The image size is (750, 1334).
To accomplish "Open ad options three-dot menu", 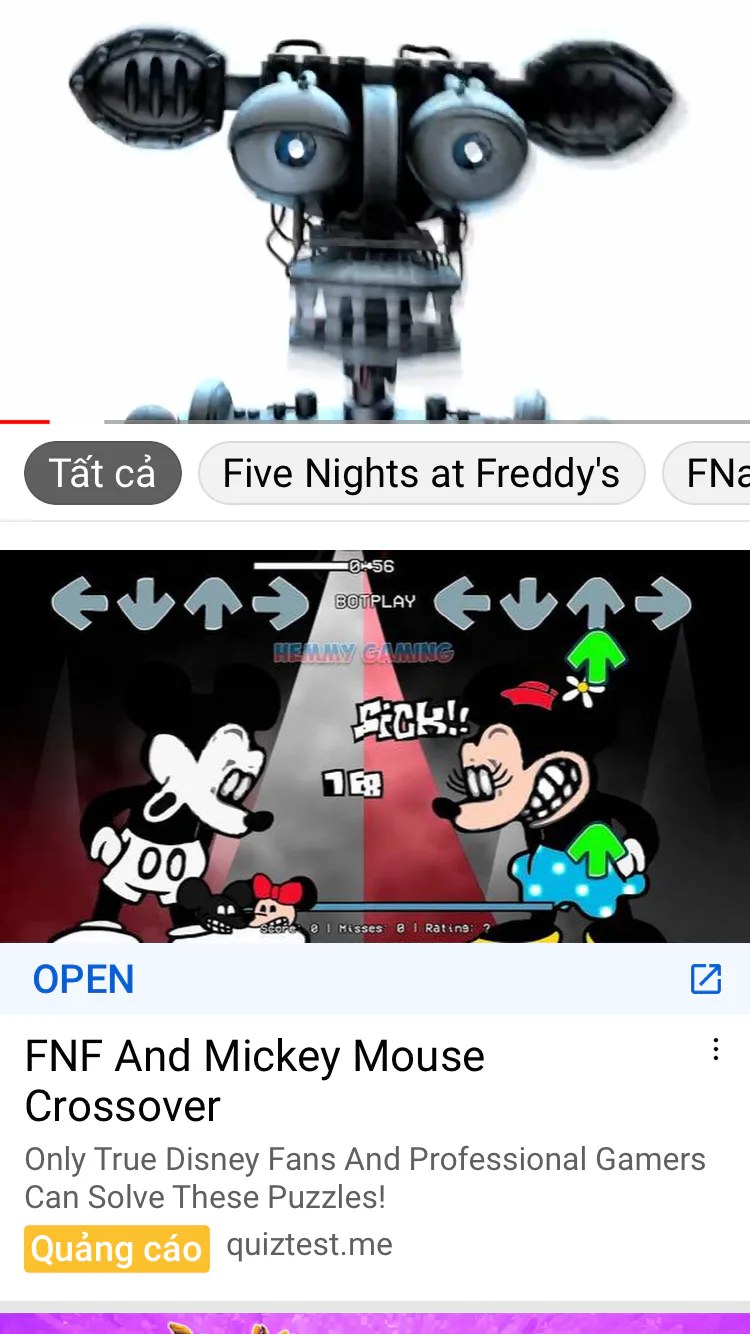I will pos(715,1049).
